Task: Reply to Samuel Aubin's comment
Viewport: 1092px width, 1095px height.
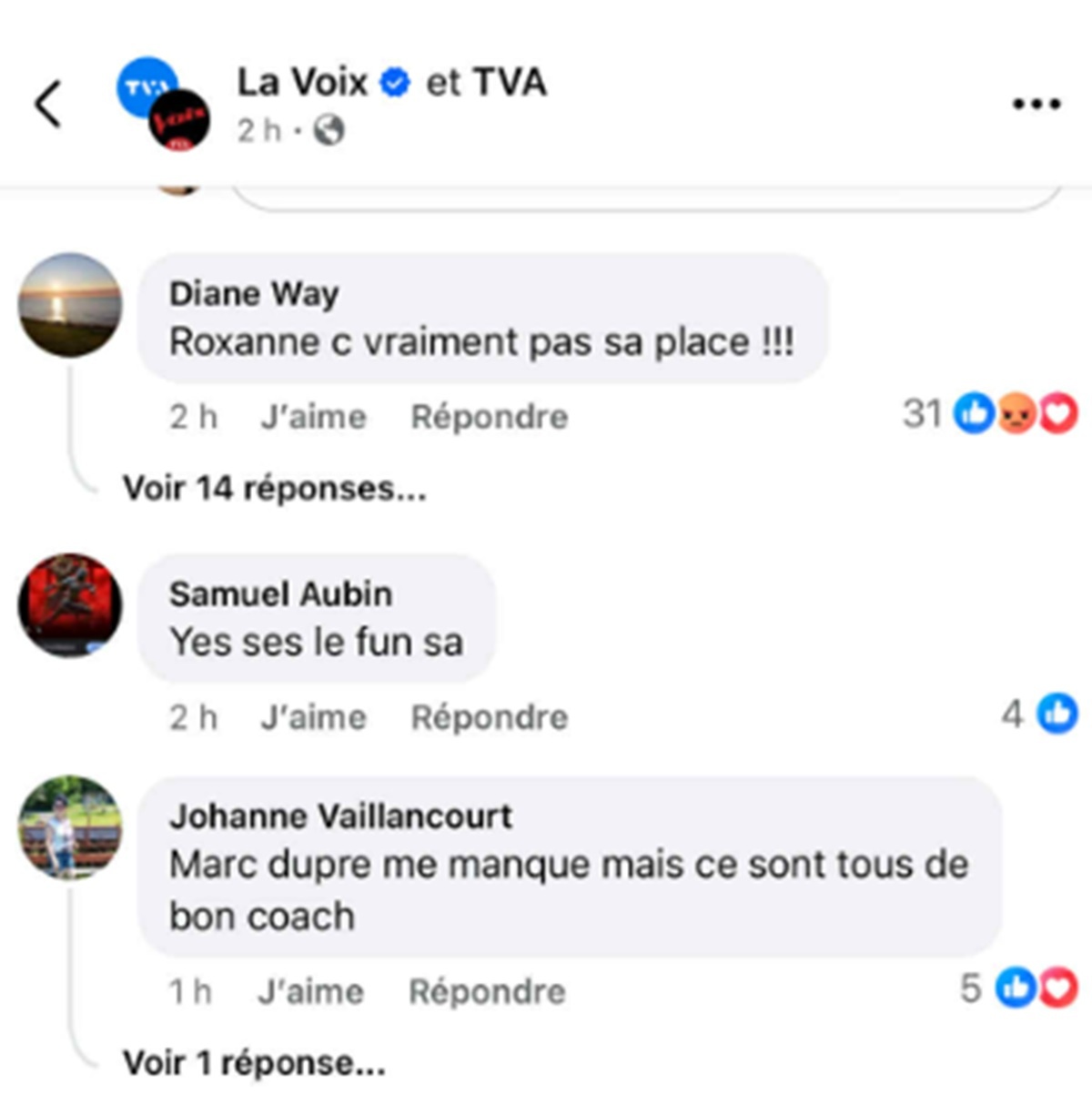Action: tap(489, 717)
